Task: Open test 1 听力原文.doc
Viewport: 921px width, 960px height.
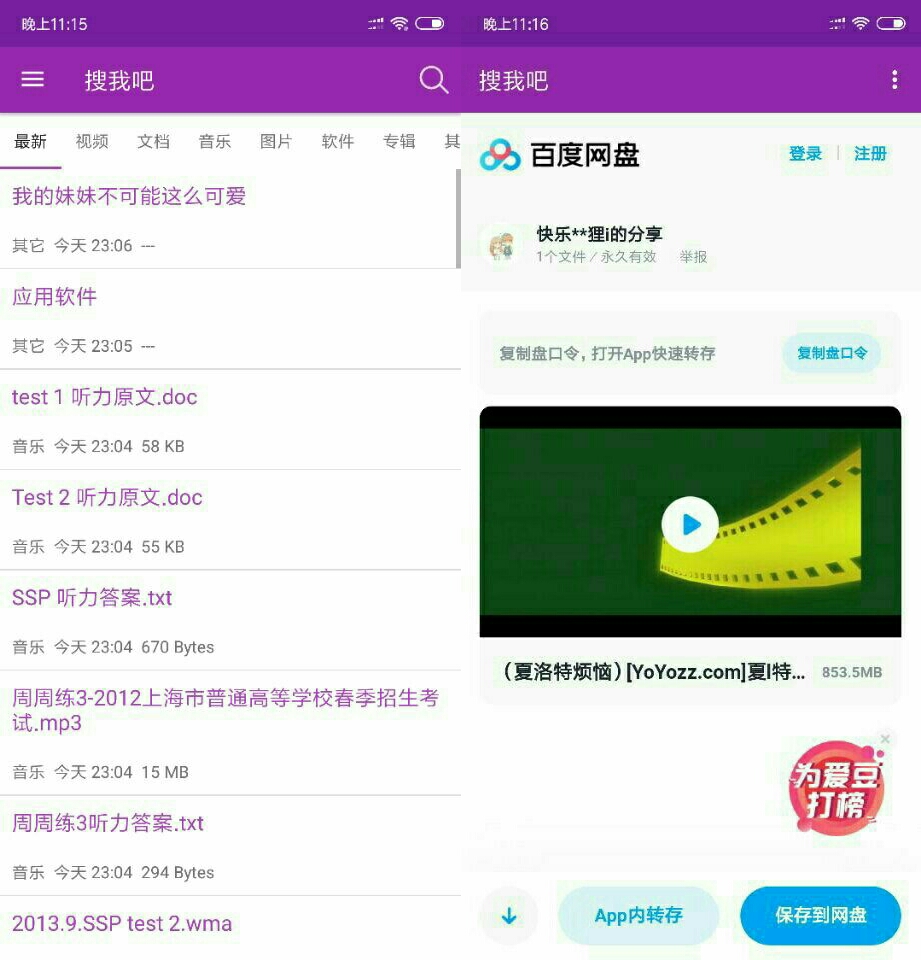Action: tap(105, 397)
